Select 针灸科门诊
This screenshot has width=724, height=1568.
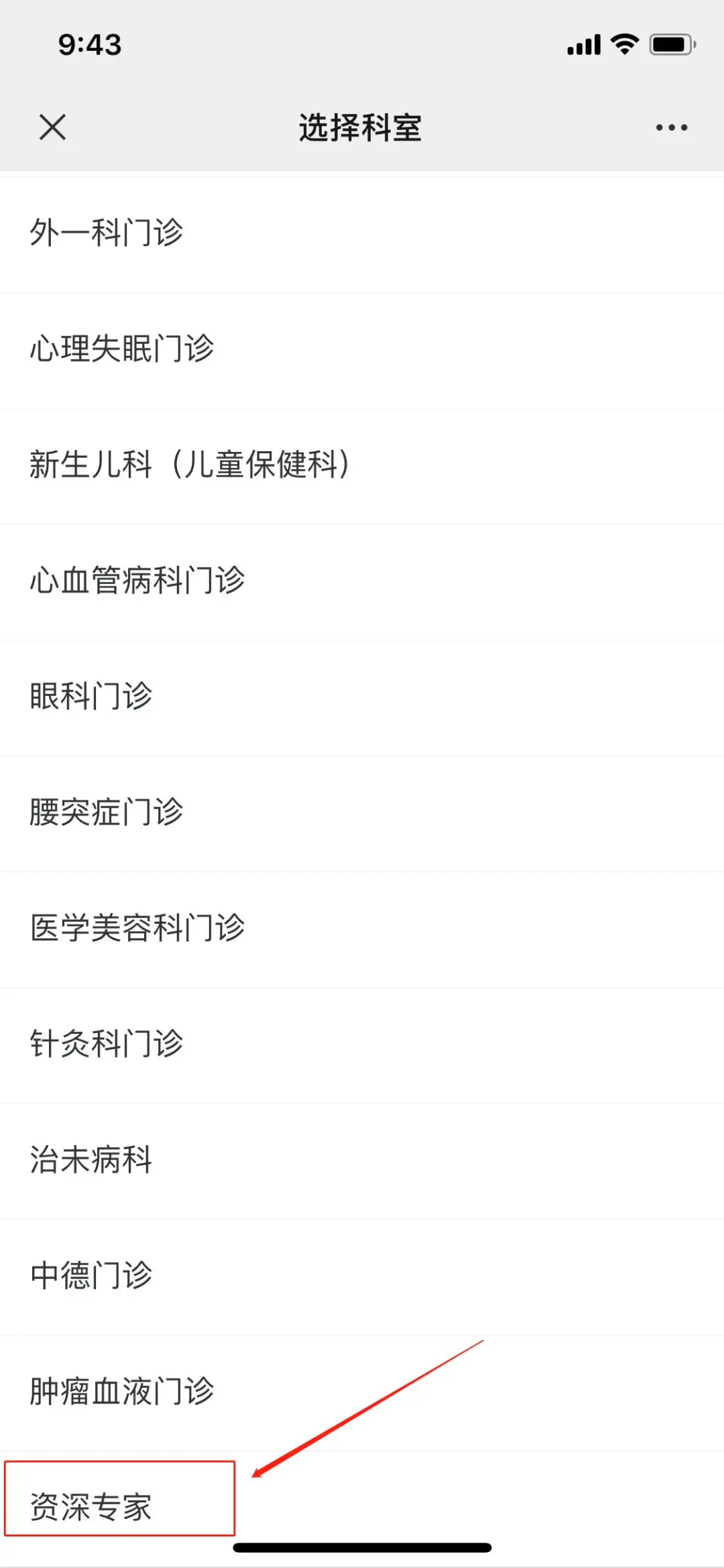click(362, 1046)
